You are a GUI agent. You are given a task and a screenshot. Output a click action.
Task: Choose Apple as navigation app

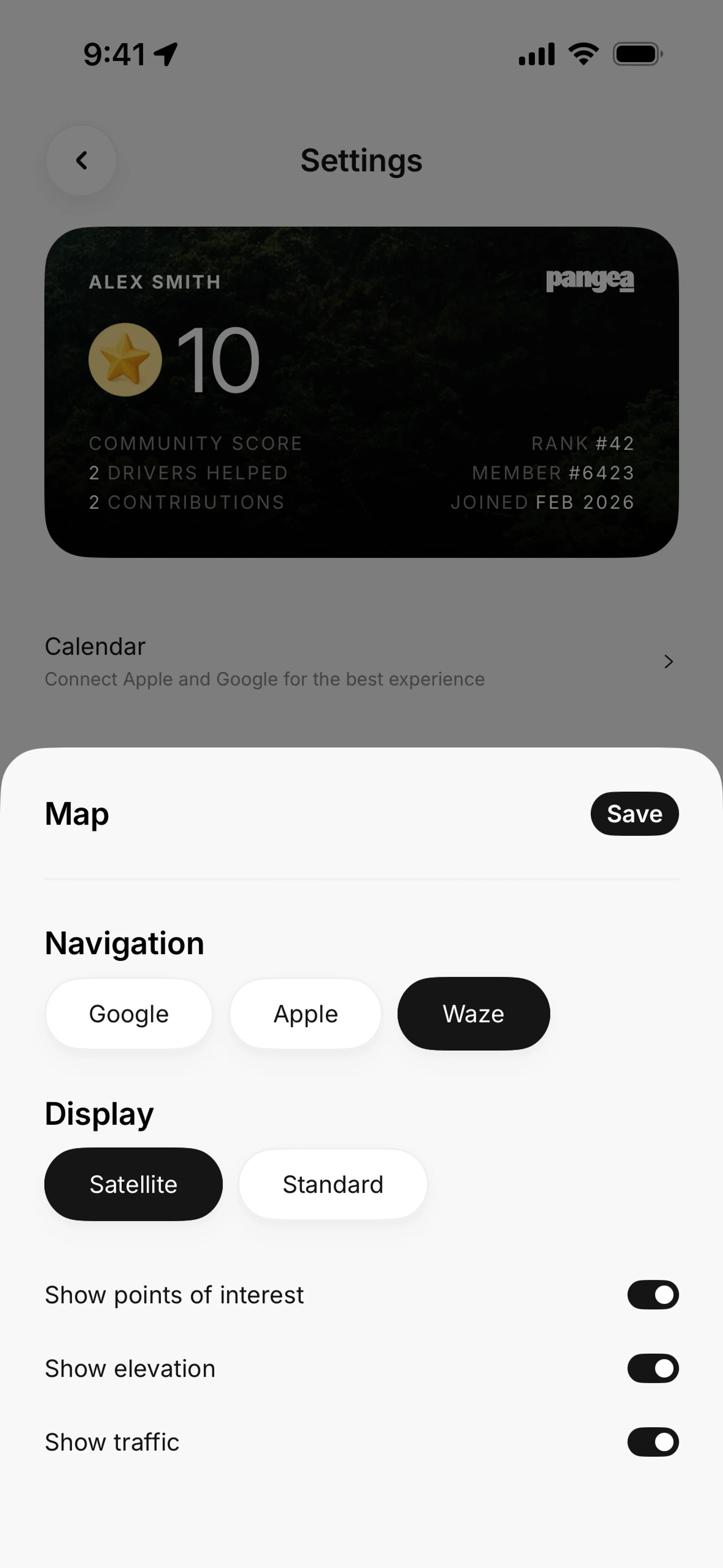coord(305,1014)
